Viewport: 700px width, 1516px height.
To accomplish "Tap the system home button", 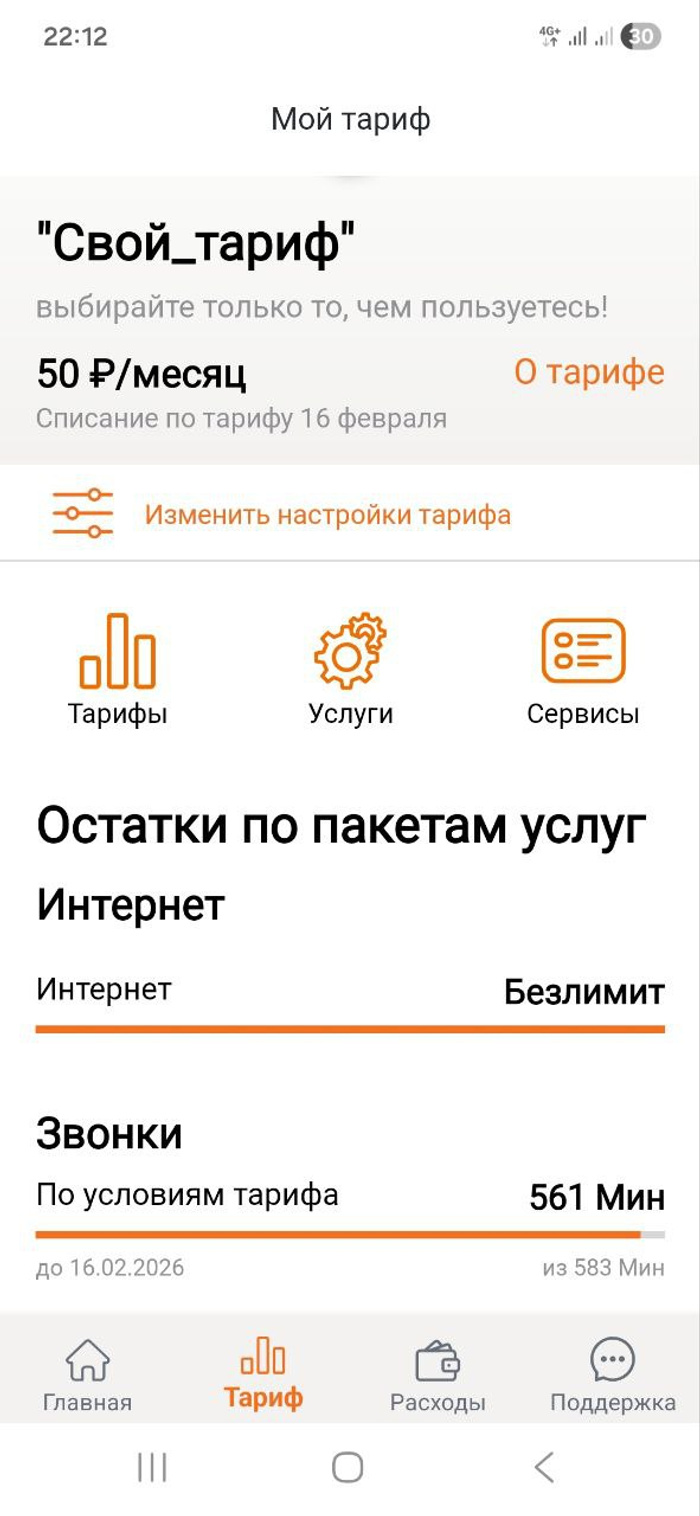I will (x=347, y=1467).
